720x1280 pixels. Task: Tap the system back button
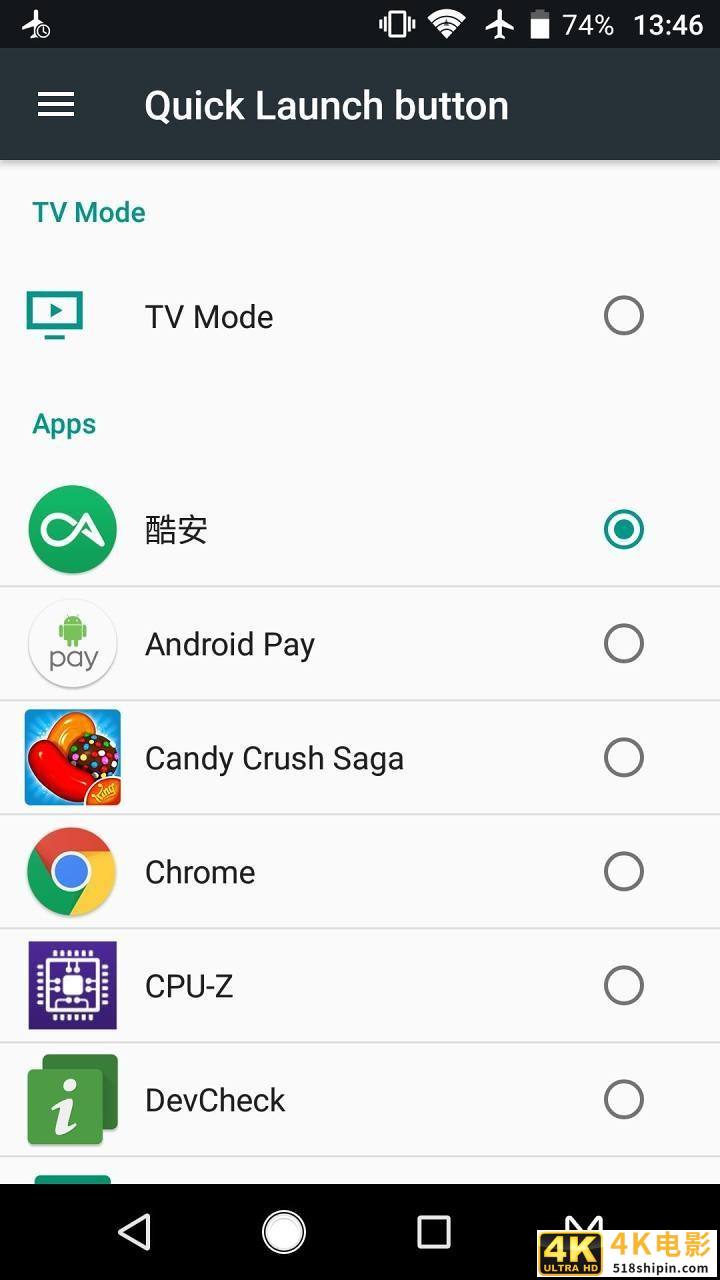(x=135, y=1232)
